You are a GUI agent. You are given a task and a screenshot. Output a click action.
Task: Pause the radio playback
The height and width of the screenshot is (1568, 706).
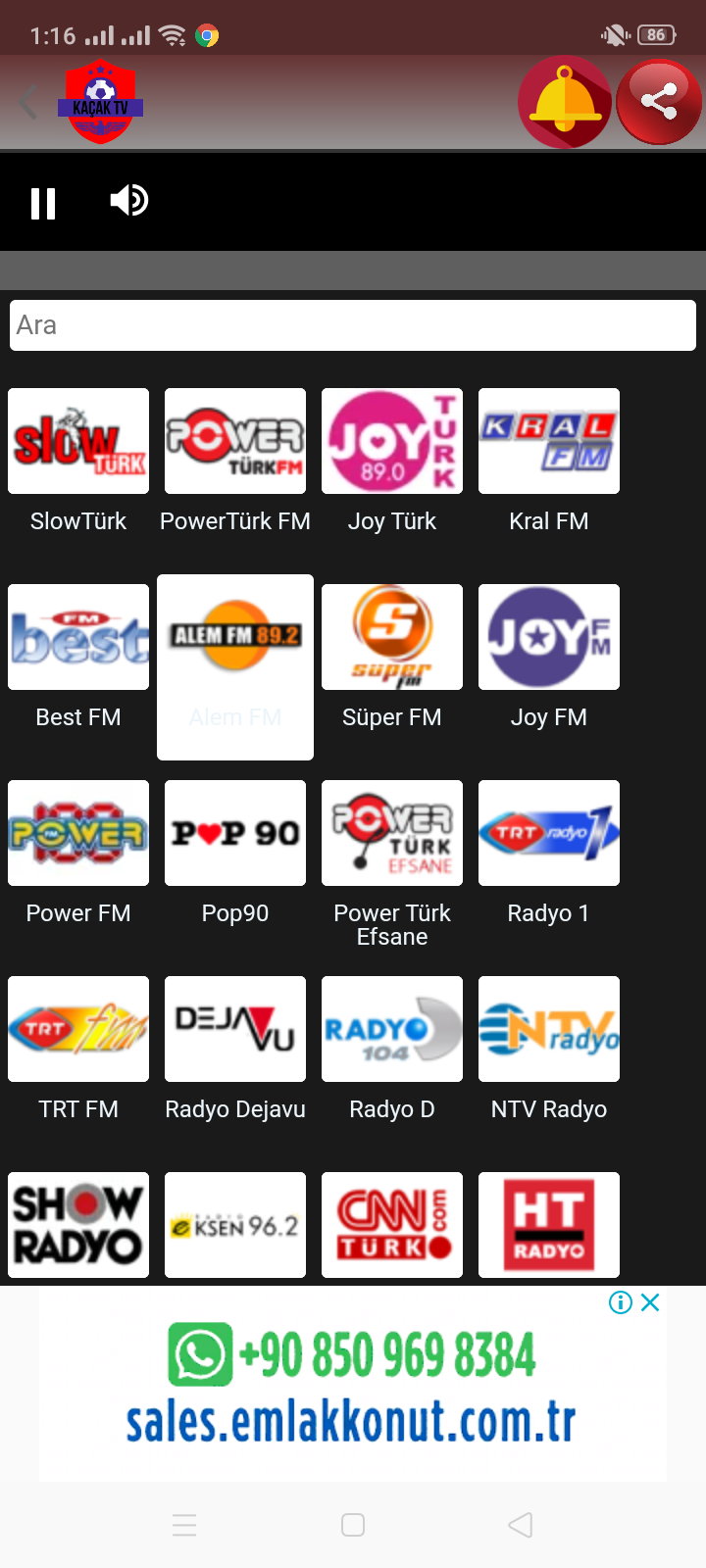[x=43, y=203]
